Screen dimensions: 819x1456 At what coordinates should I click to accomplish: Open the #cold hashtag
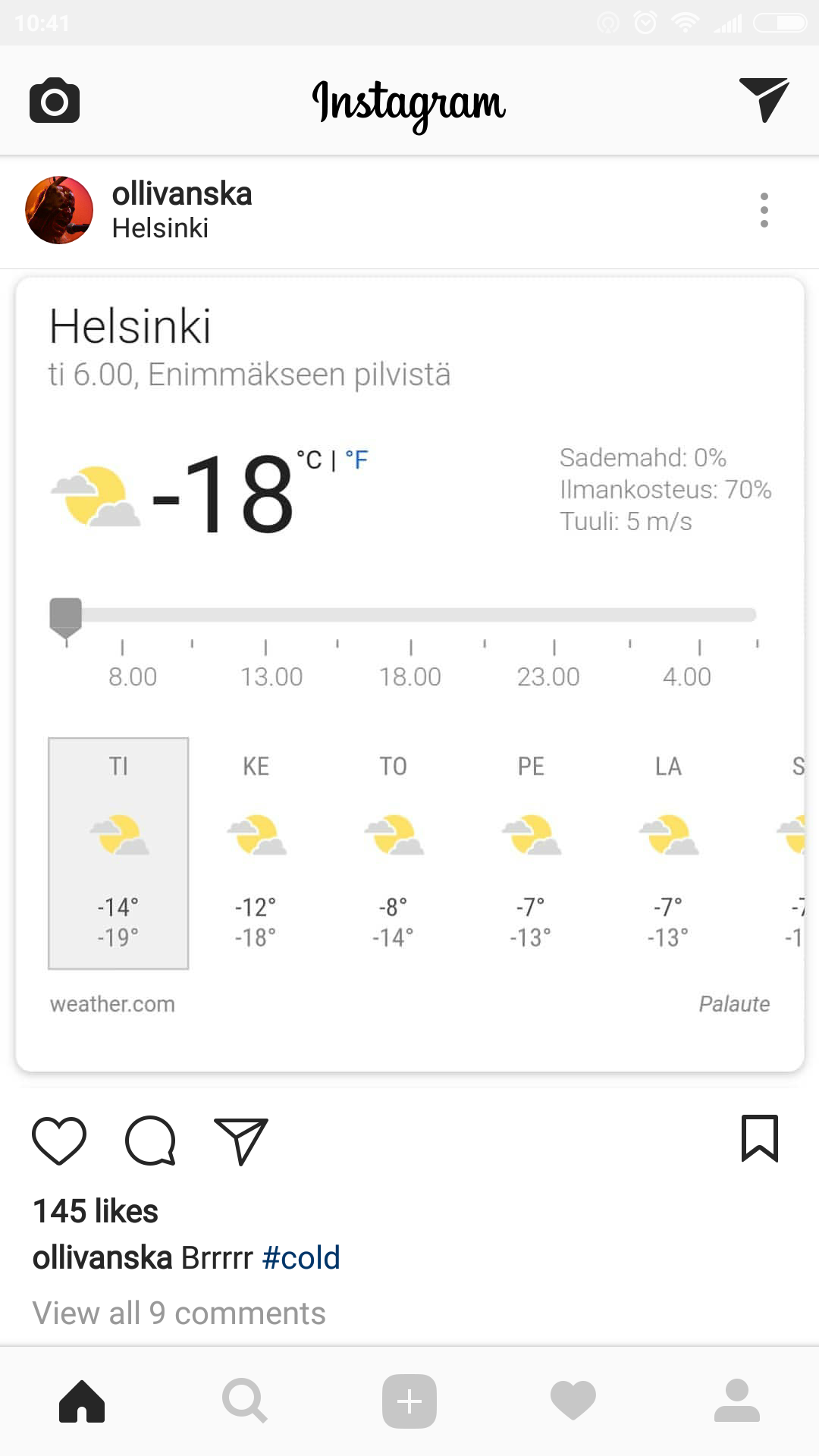[301, 1258]
